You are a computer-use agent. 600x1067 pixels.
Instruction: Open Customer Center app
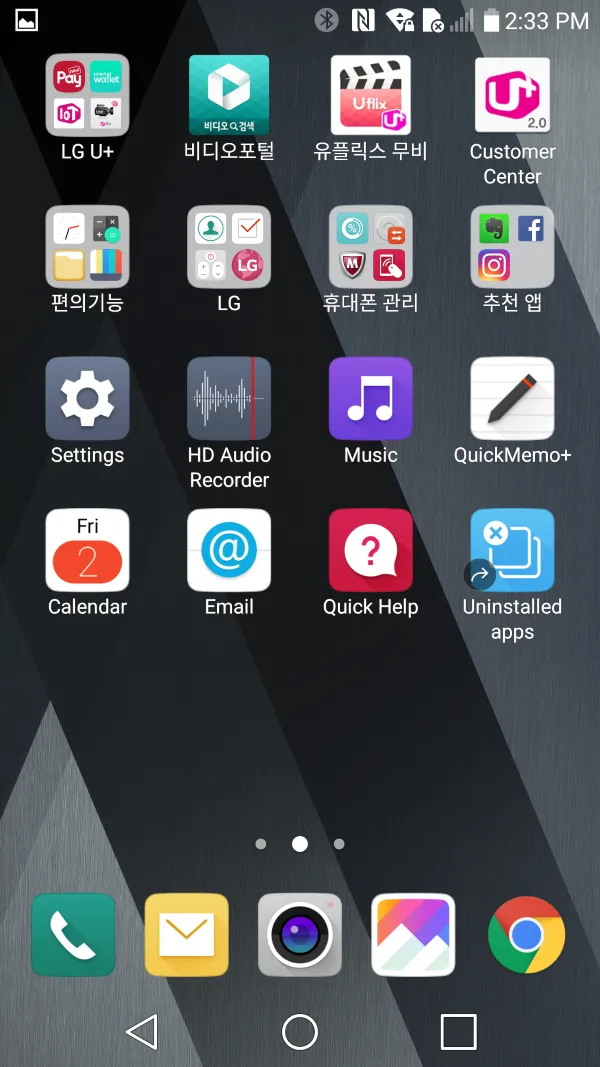(x=512, y=96)
